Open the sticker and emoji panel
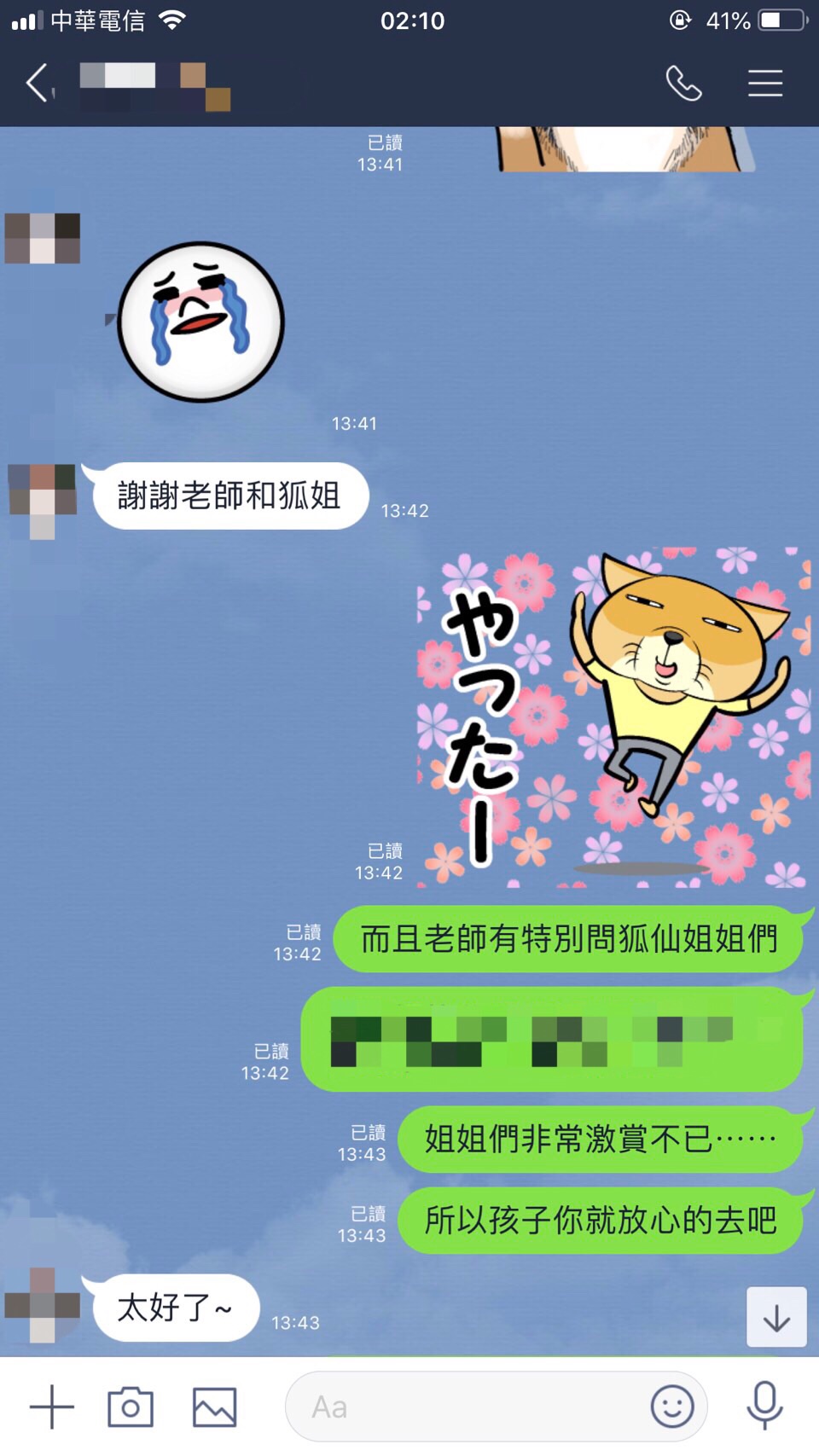This screenshot has width=819, height=1456. (672, 1406)
